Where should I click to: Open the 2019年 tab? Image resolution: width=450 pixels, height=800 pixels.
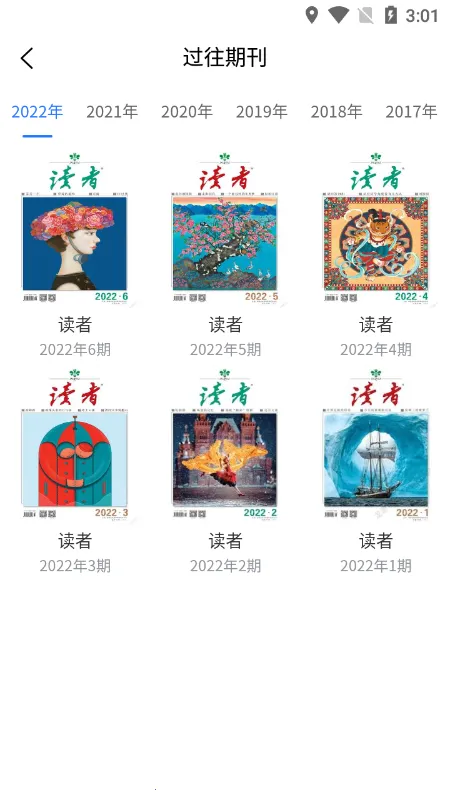(x=262, y=112)
